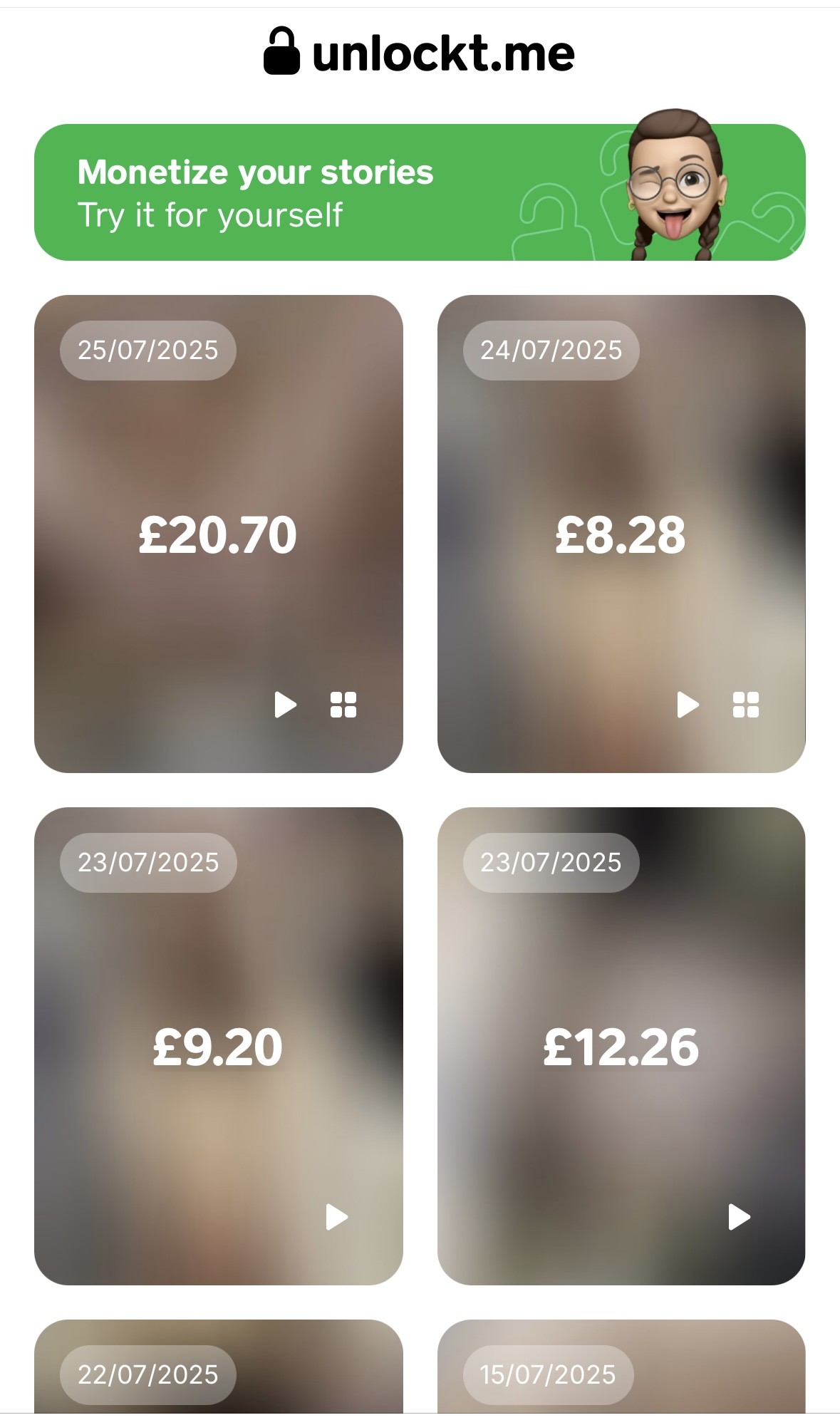Open the Monetize your stories banner
The height and width of the screenshot is (1425, 840).
pyautogui.click(x=420, y=192)
